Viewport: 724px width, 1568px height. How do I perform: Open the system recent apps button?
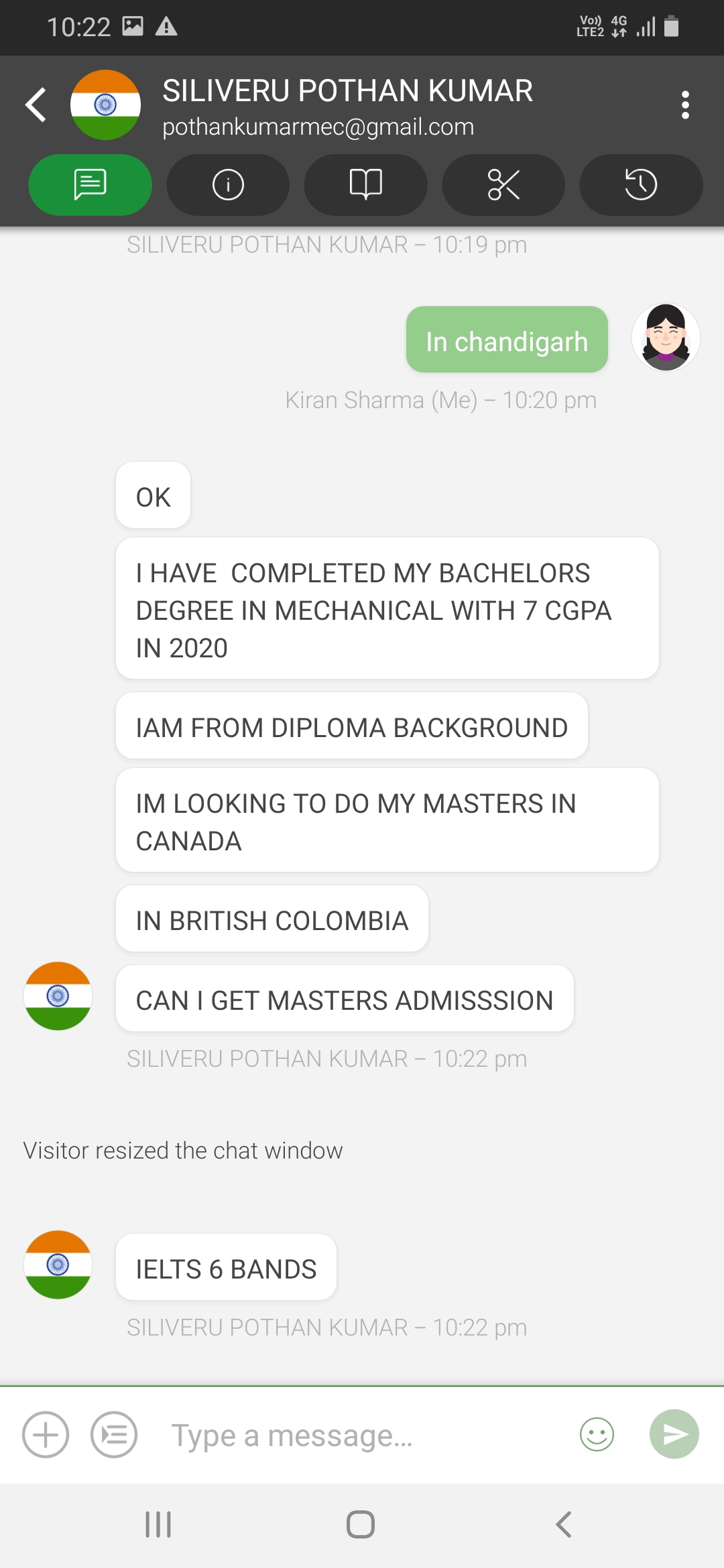(x=158, y=1524)
